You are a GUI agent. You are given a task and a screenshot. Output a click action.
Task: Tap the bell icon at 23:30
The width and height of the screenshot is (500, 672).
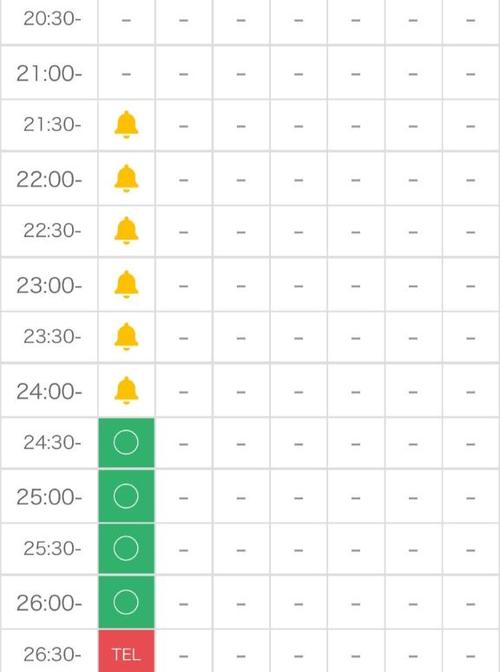pyautogui.click(x=126, y=336)
